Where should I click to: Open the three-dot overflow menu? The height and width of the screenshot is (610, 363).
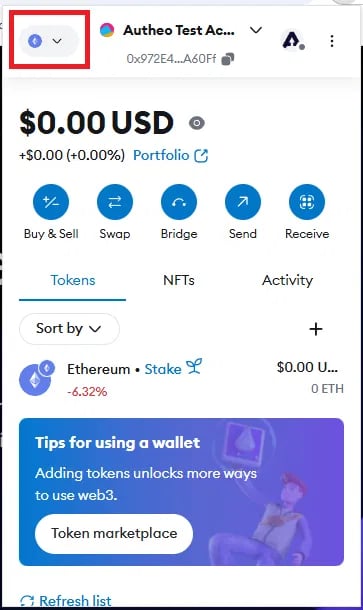click(x=332, y=41)
